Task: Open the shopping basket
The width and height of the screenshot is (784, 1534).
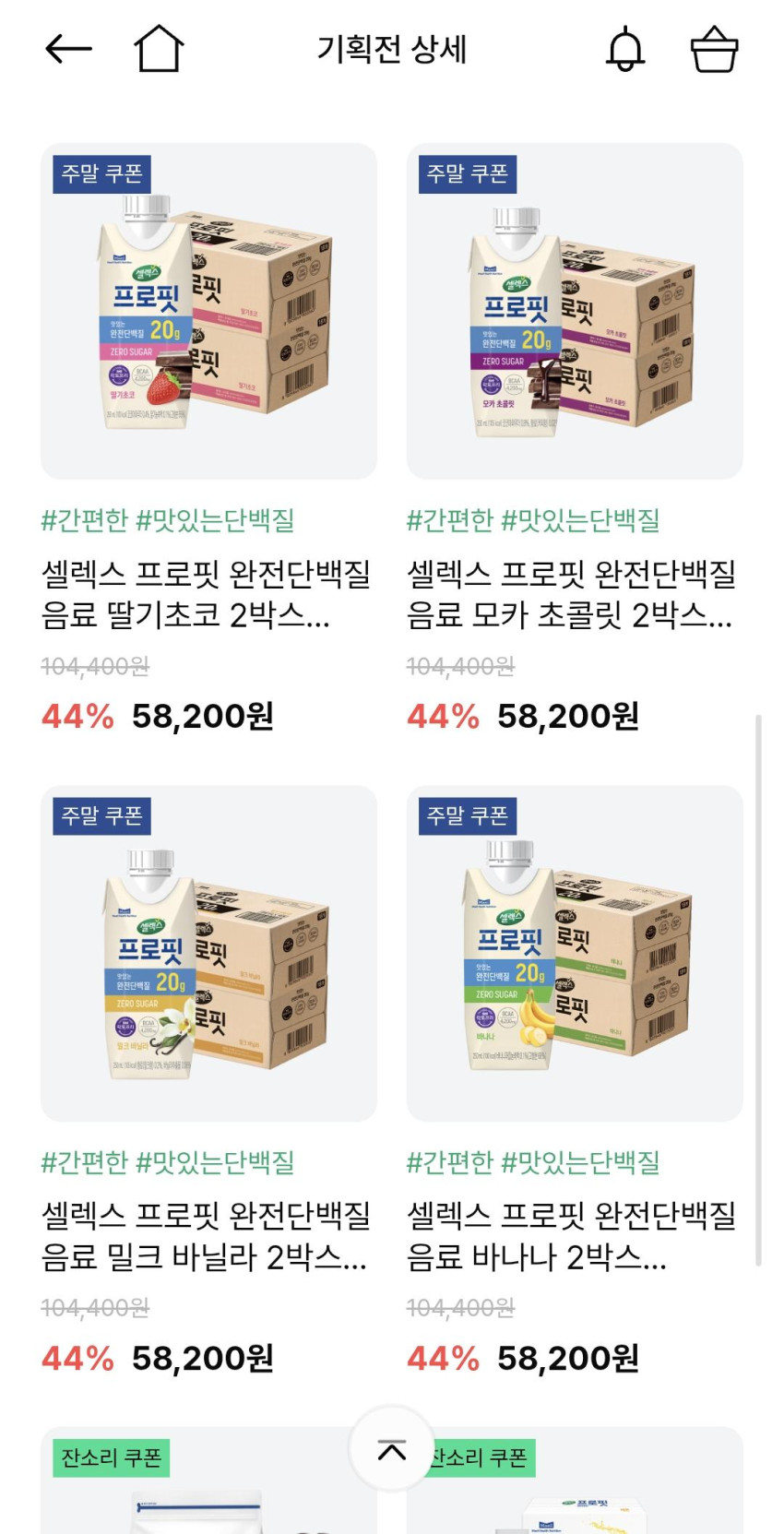Action: [714, 49]
